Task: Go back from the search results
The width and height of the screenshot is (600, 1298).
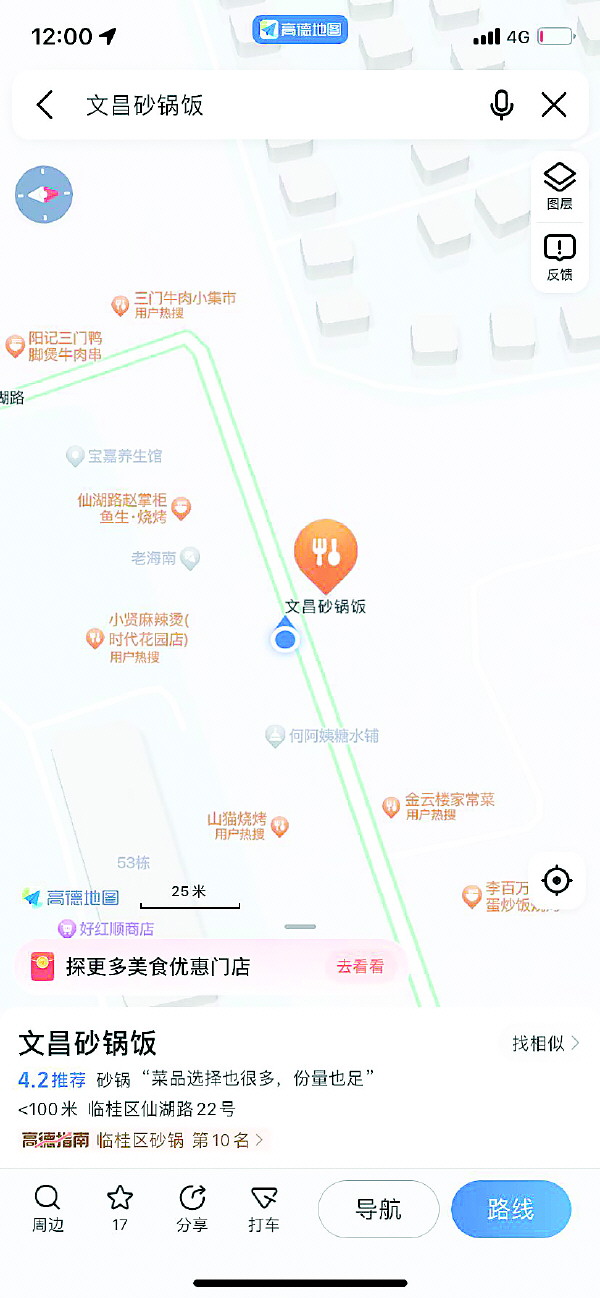Action: tap(45, 105)
